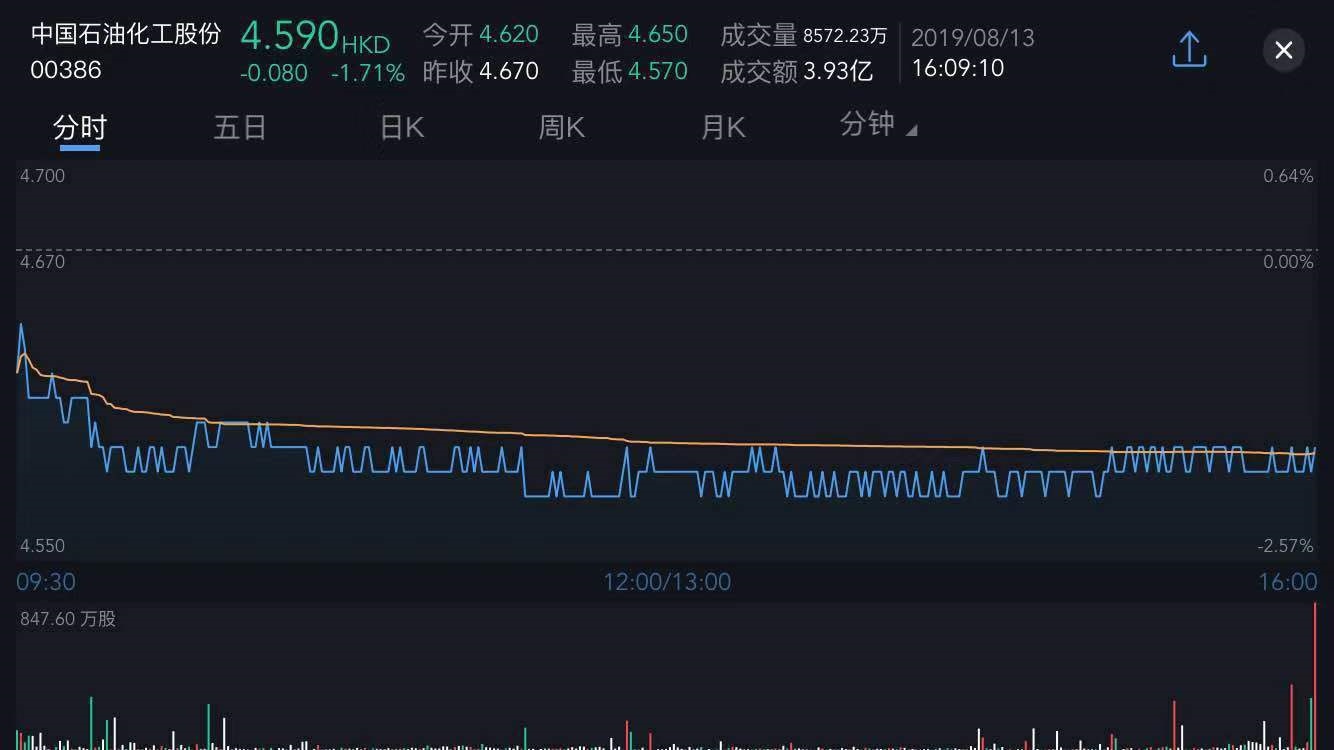Close the full-screen chart view
1334x750 pixels.
1284,50
